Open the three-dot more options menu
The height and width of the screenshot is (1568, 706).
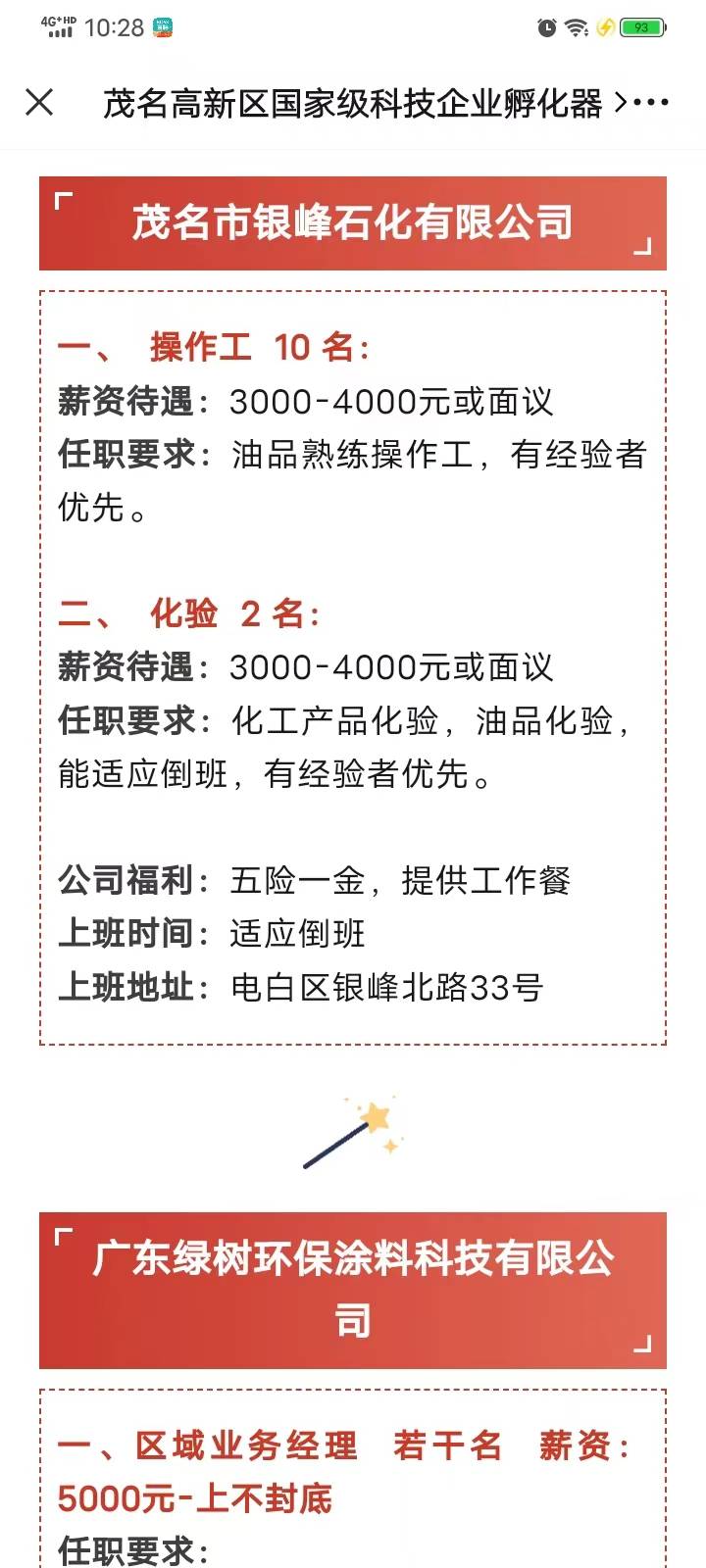(x=651, y=102)
